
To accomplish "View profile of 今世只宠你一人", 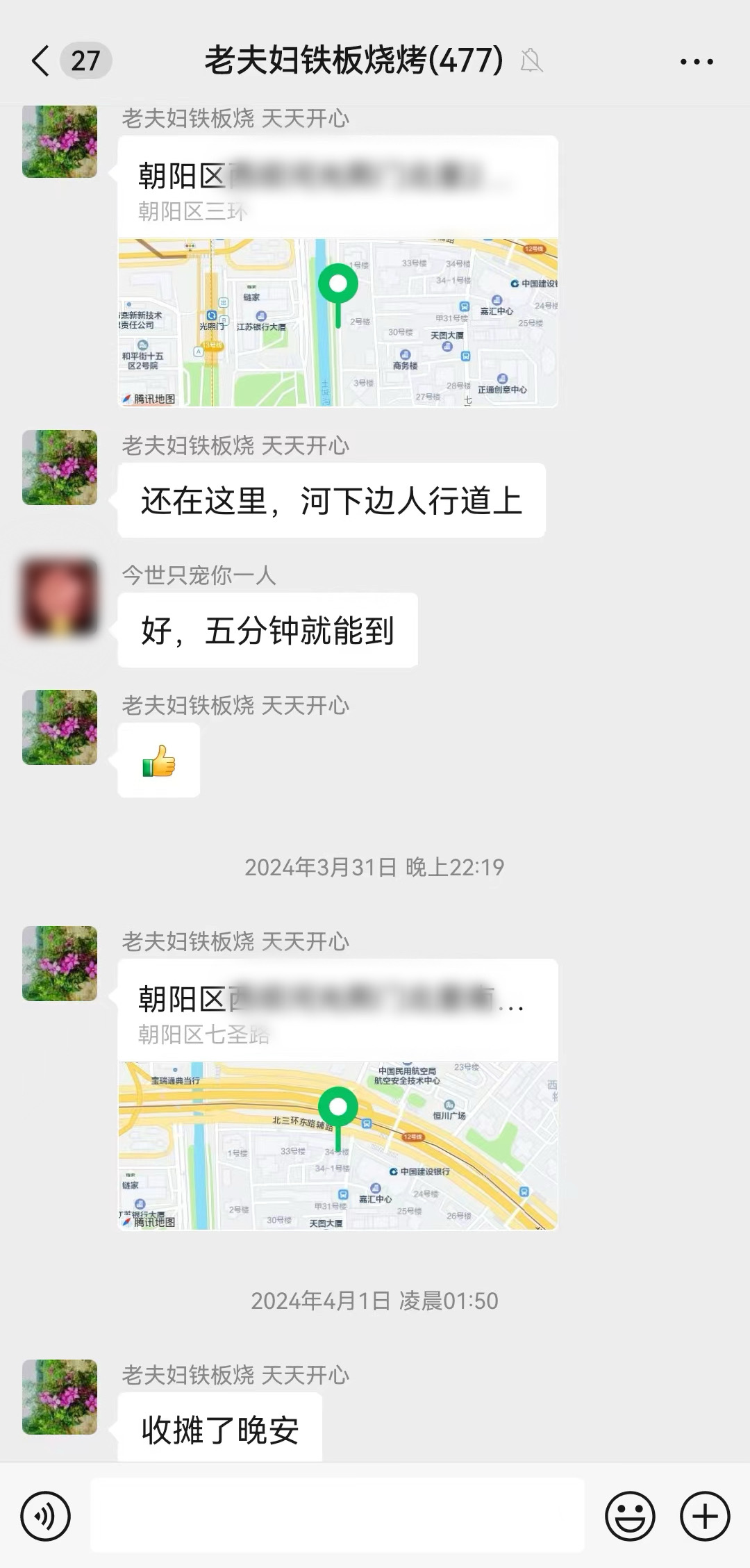I will click(x=60, y=597).
